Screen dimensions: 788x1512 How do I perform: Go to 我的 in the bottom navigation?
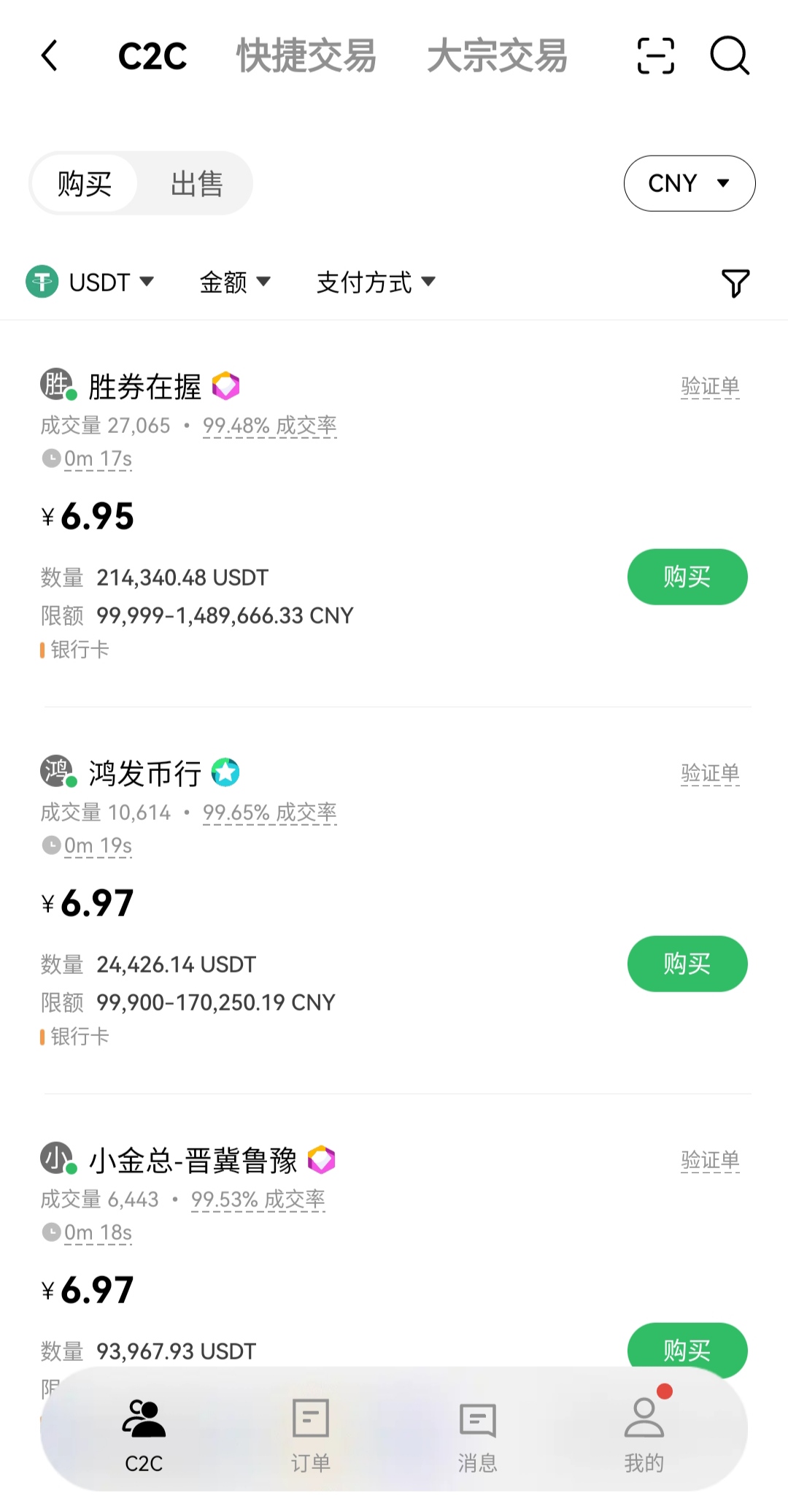pos(644,1434)
